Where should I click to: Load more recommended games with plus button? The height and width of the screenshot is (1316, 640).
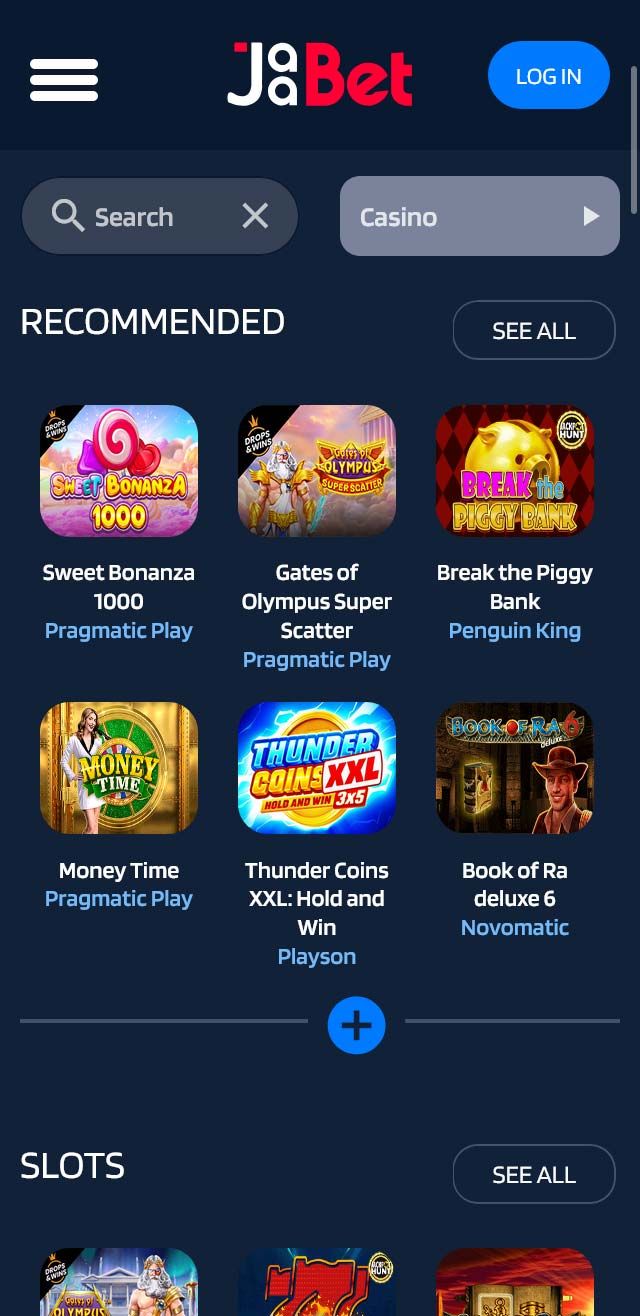pos(356,1025)
